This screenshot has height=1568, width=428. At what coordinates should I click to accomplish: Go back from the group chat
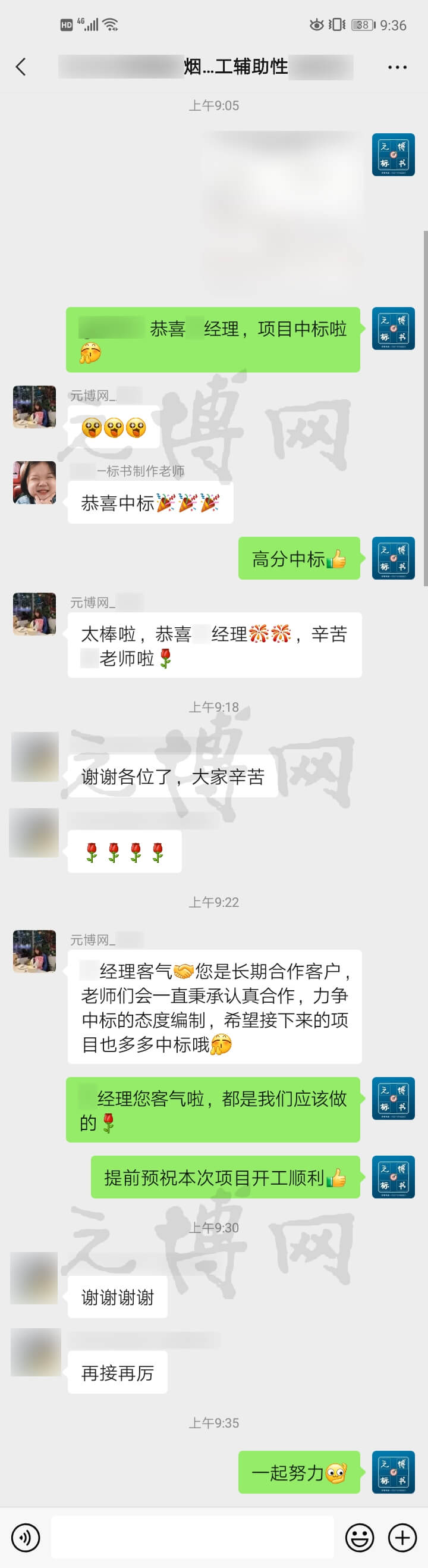[21, 66]
